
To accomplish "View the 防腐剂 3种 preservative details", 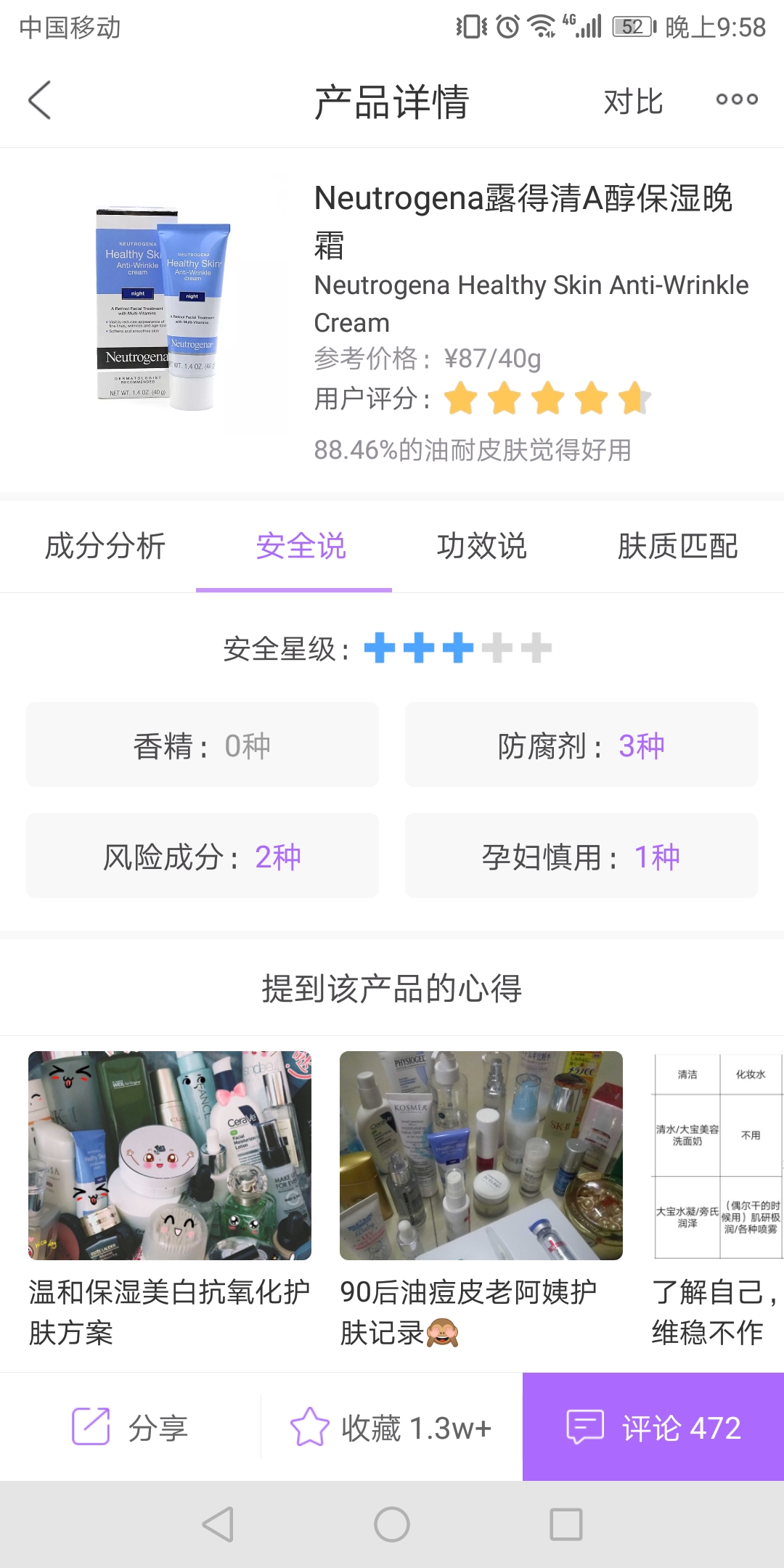I will pyautogui.click(x=579, y=744).
